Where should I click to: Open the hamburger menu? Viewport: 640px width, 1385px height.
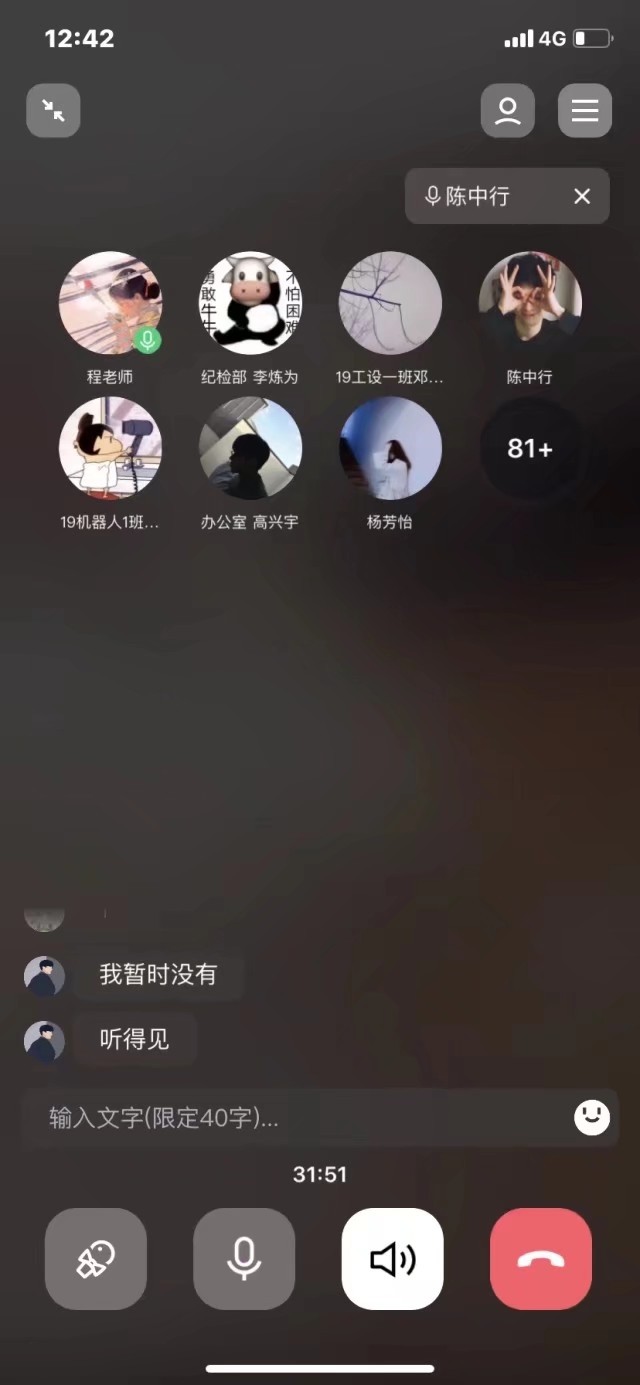(585, 111)
